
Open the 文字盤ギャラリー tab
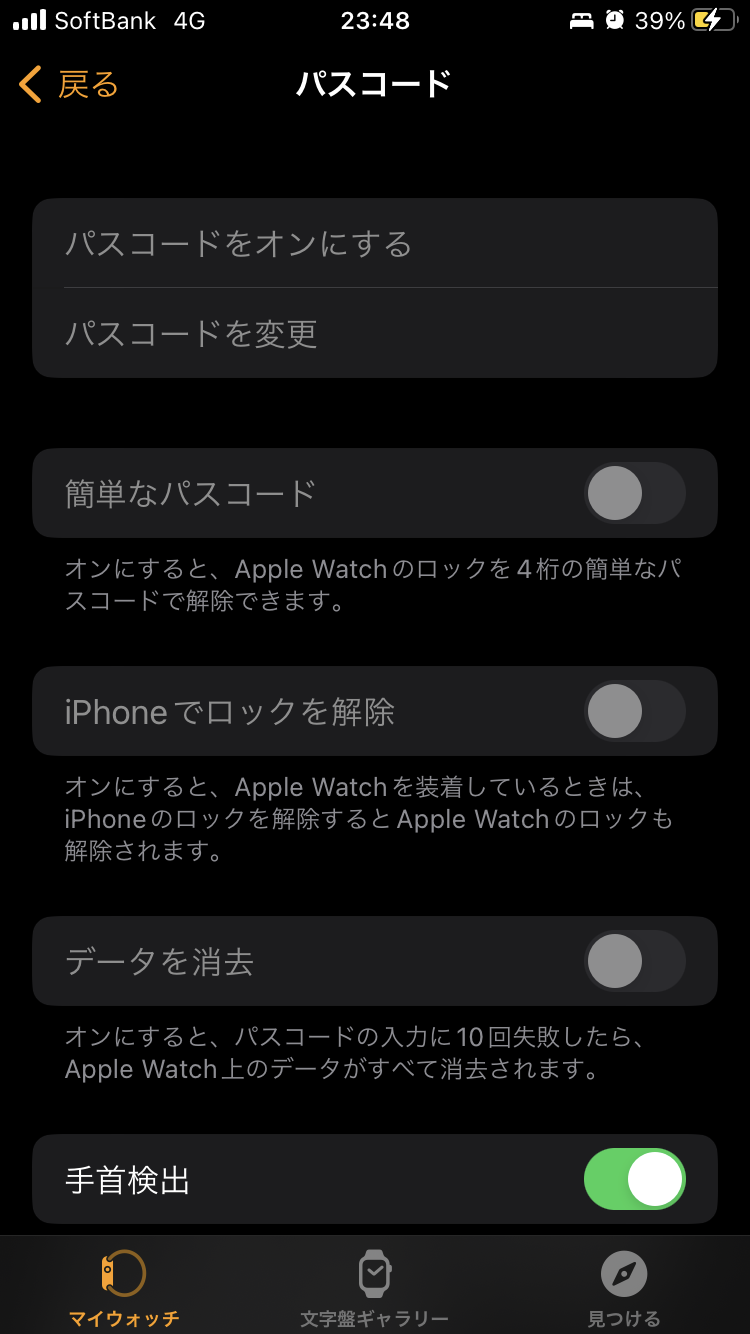point(374,1288)
